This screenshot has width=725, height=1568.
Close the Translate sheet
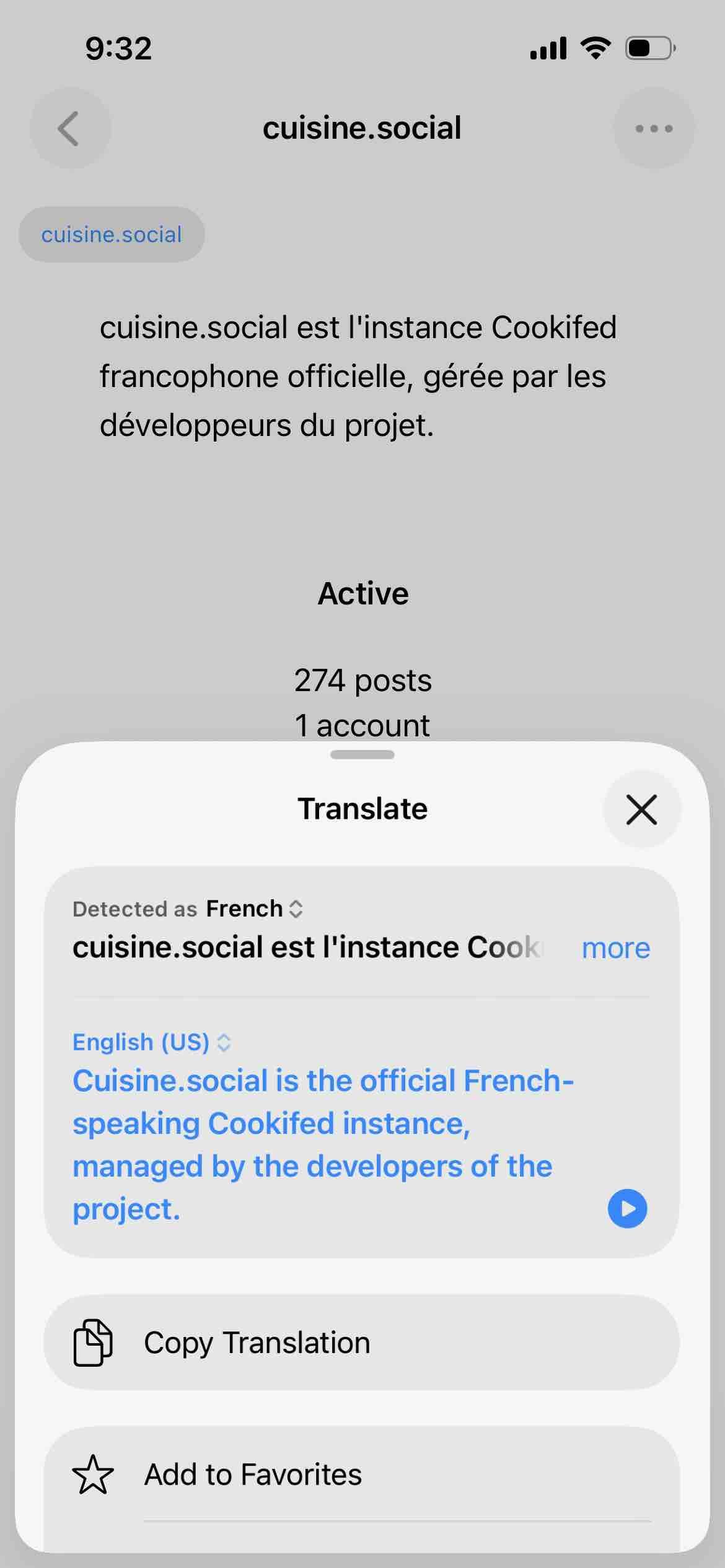641,809
